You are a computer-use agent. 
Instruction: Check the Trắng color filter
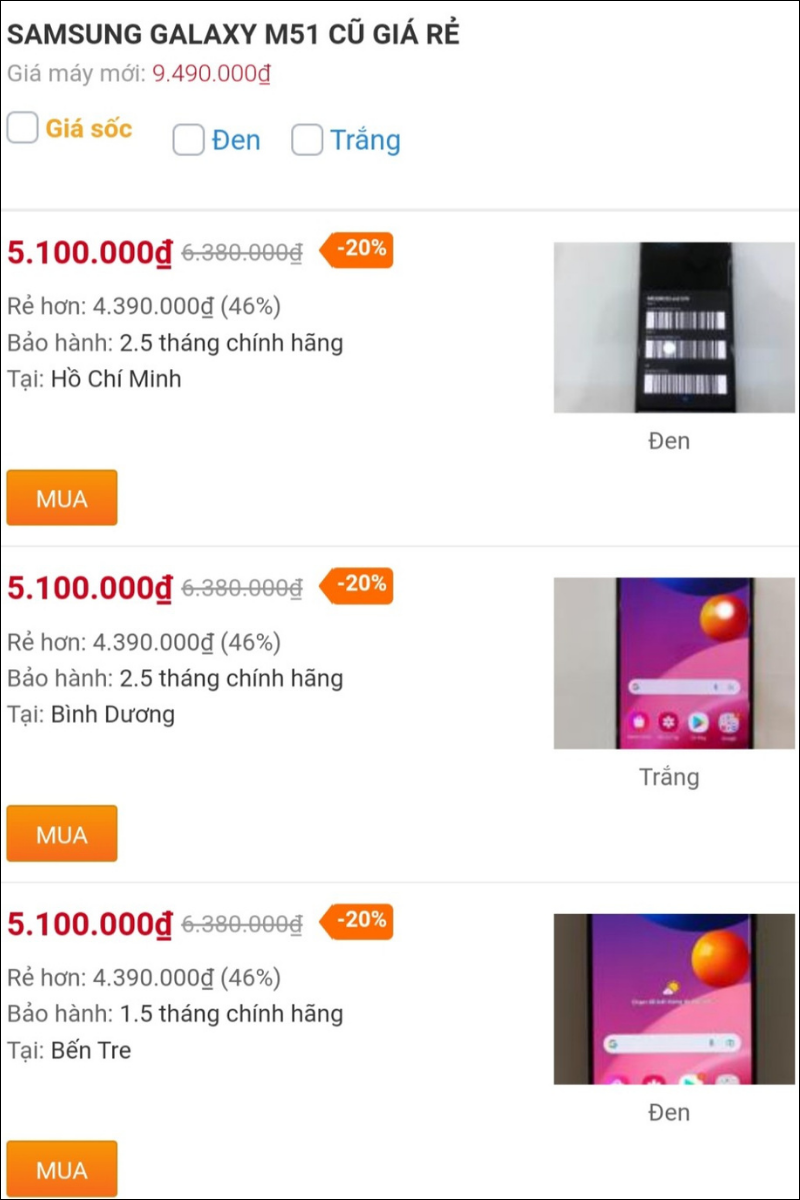point(307,140)
